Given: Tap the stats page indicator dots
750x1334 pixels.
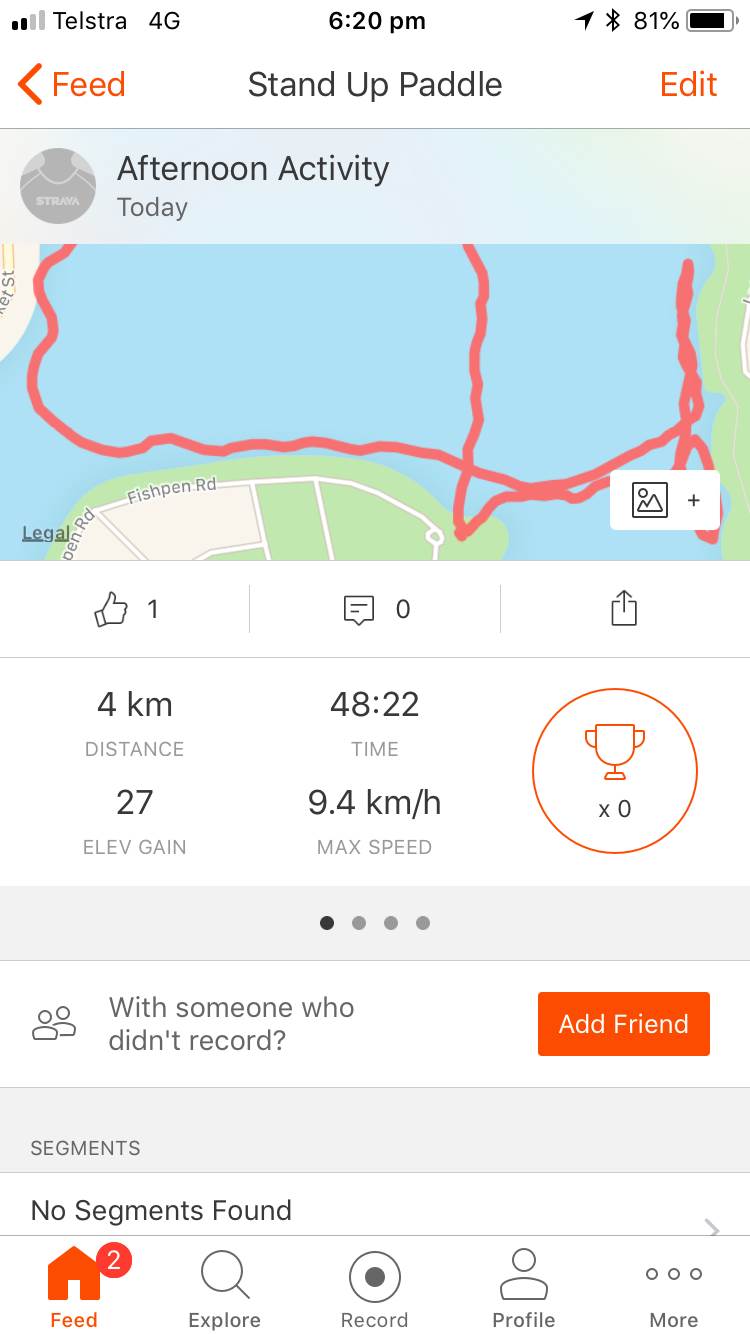Looking at the screenshot, I should point(374,923).
